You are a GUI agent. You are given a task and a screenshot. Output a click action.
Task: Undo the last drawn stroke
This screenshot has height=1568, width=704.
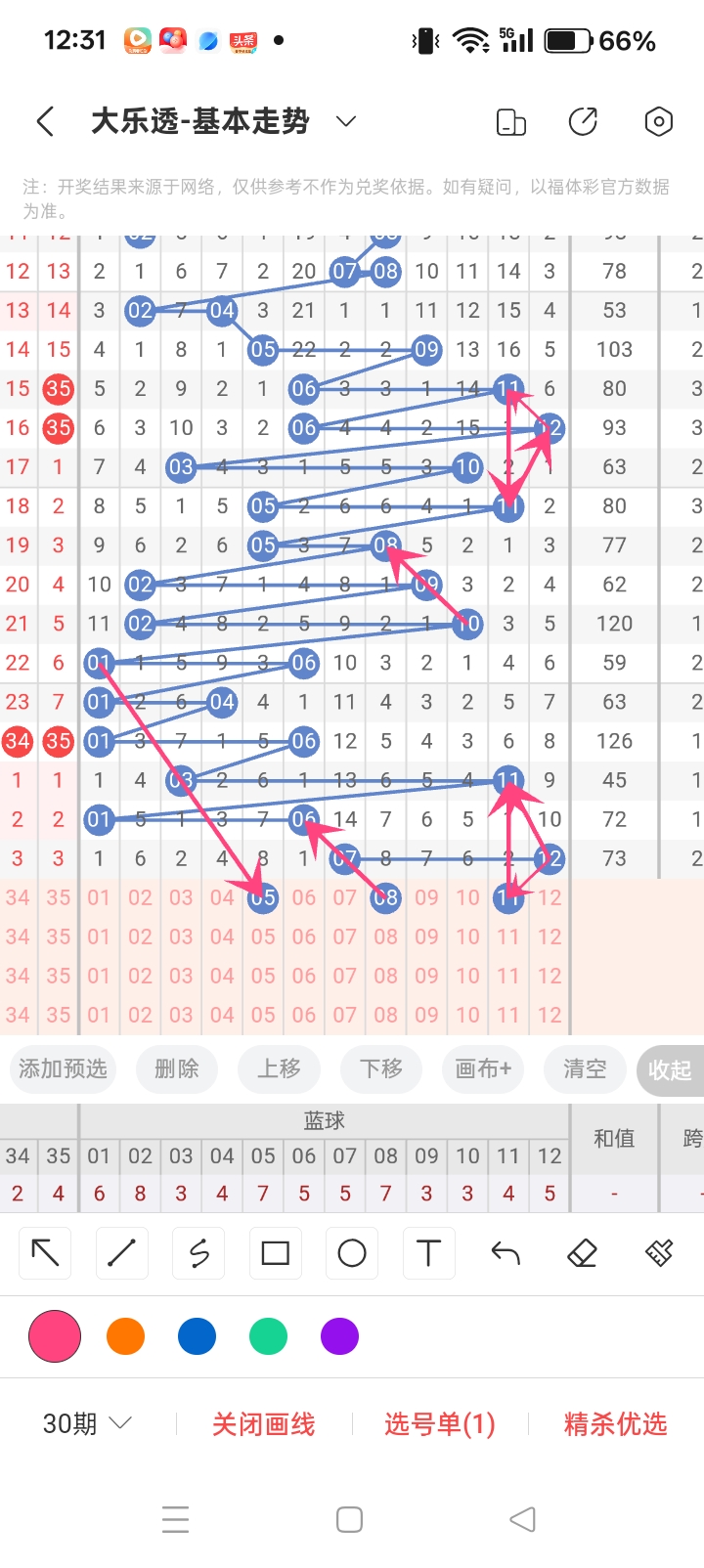tap(504, 1252)
